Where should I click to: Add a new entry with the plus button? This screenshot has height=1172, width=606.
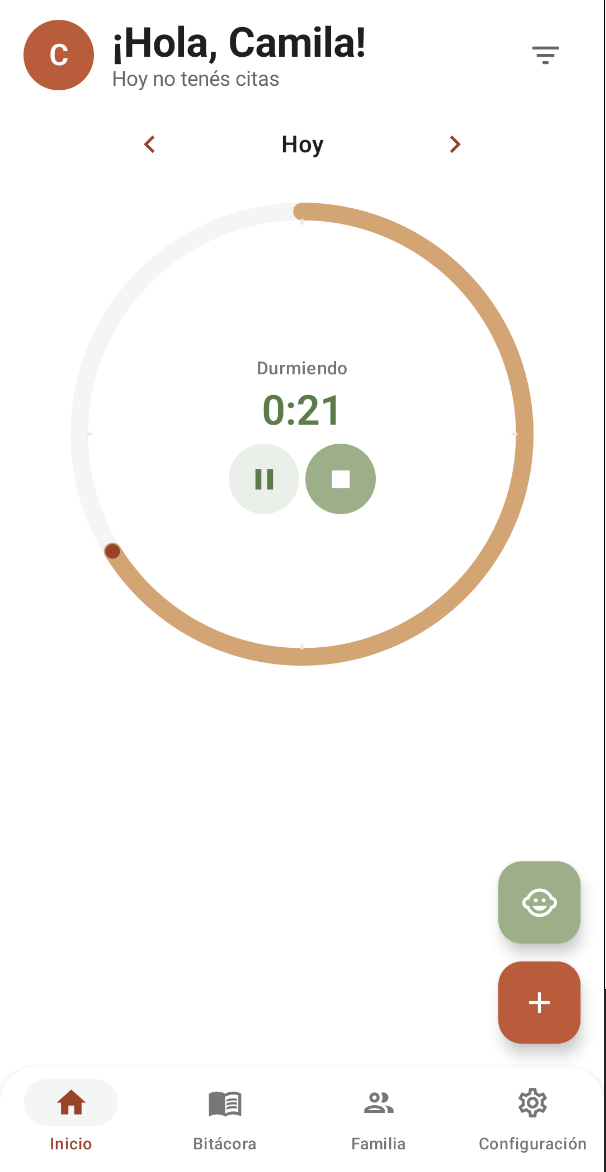(539, 1002)
